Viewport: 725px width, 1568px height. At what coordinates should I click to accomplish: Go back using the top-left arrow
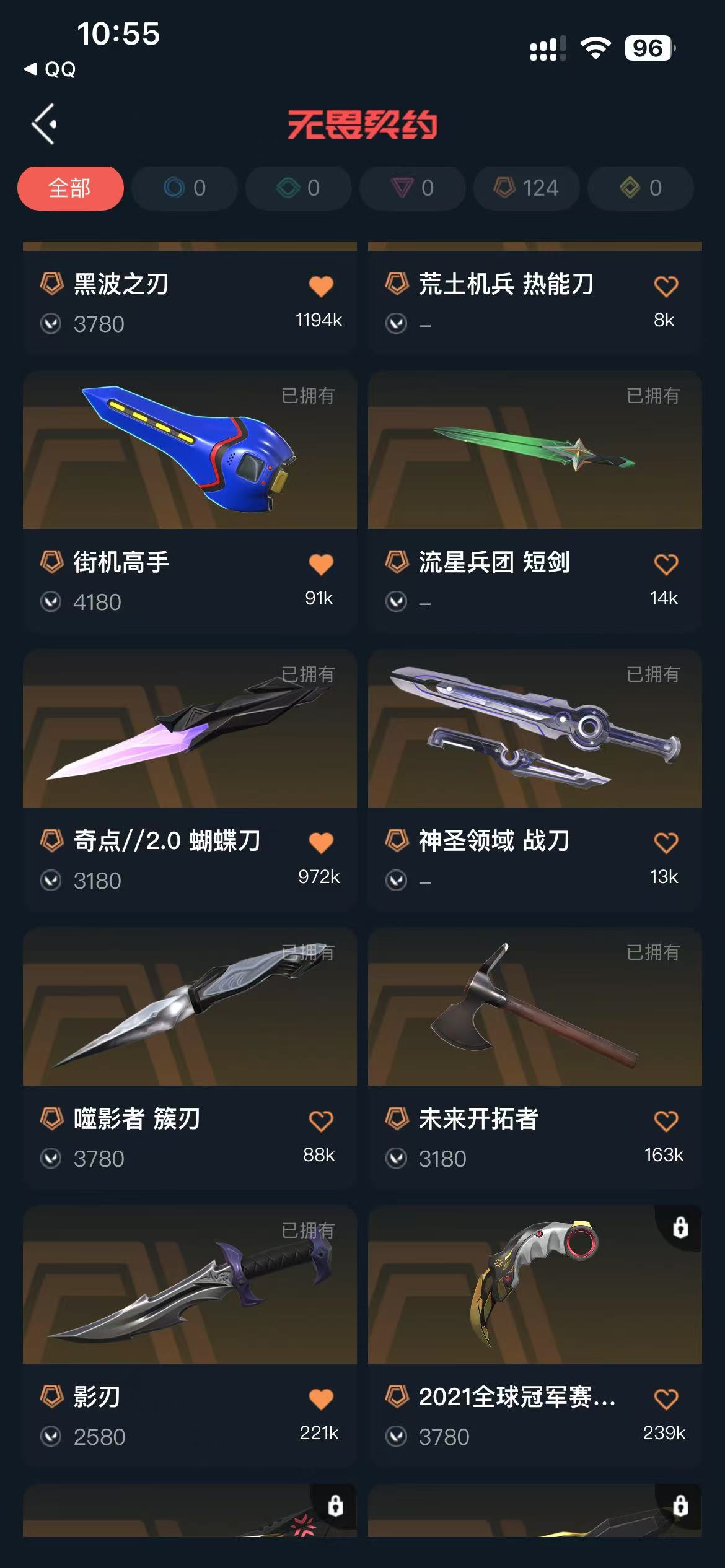(x=44, y=124)
